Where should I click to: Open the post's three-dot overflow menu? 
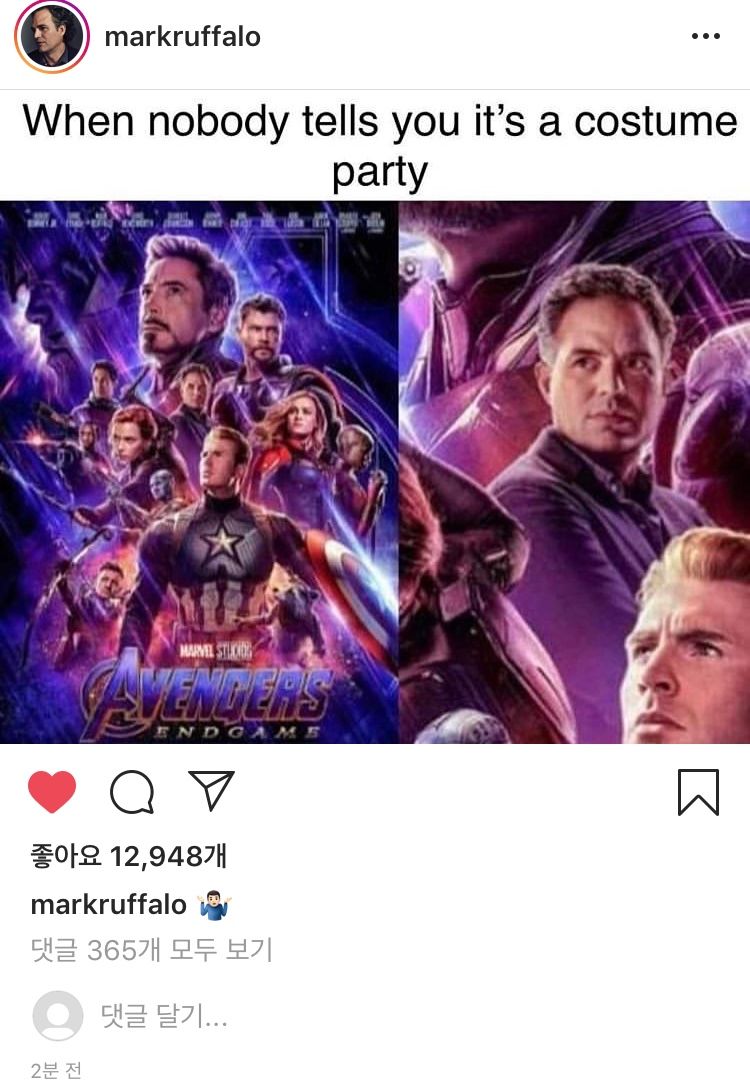pyautogui.click(x=705, y=37)
